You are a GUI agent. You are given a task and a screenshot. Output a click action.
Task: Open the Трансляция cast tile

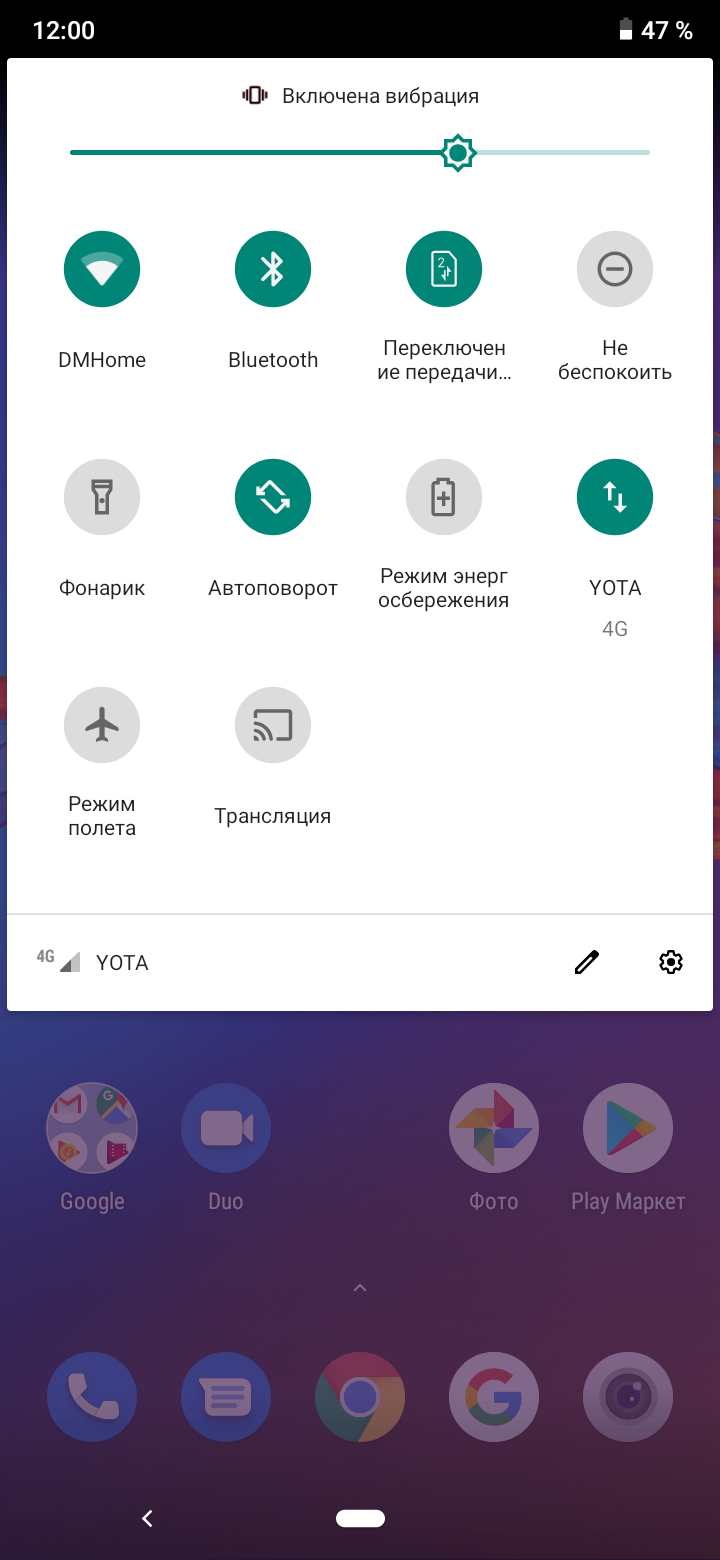pos(273,725)
